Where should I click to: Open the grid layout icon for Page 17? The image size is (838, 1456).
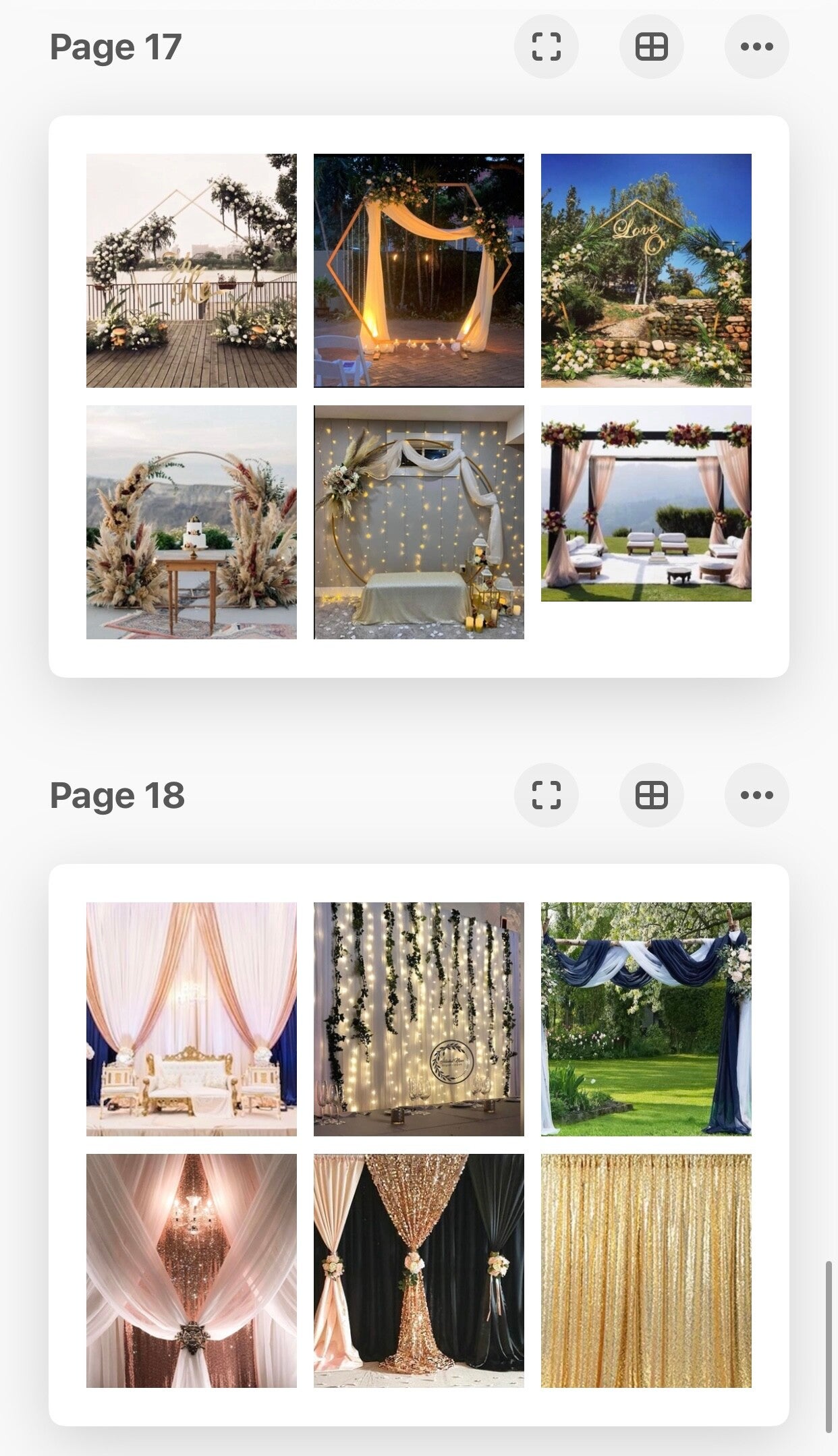(x=651, y=47)
